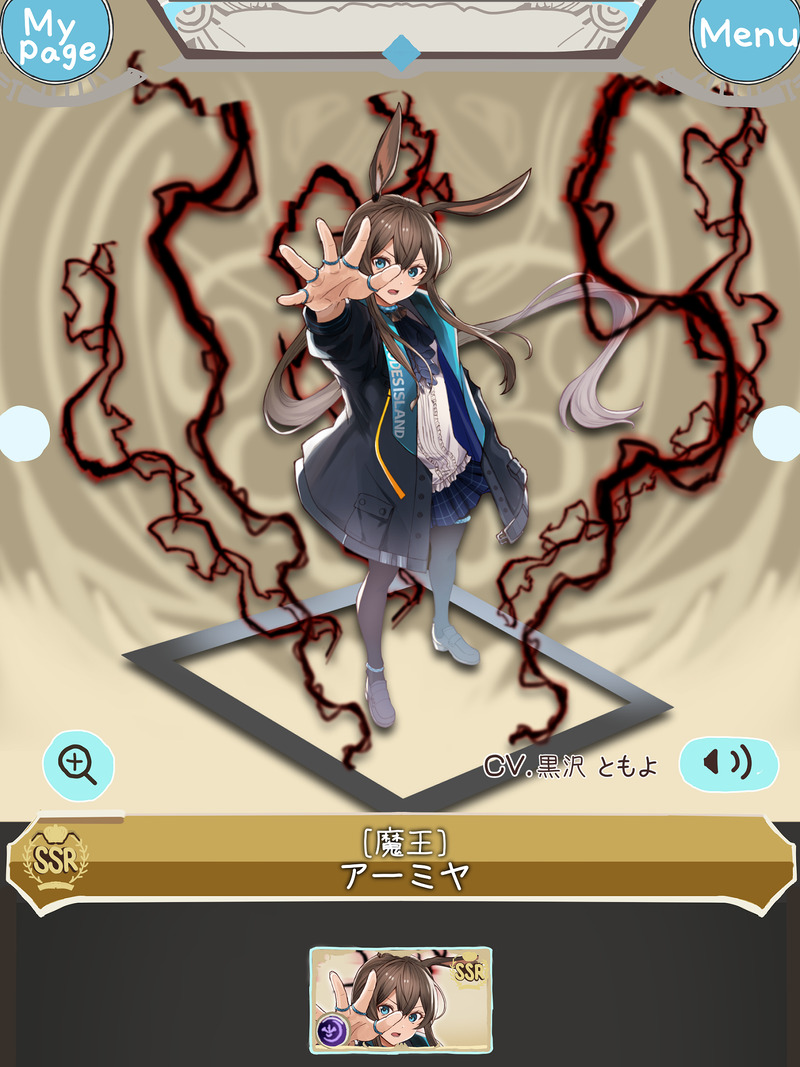
Task: Select the SSR アーミヤ card thumbnail
Action: coord(400,999)
